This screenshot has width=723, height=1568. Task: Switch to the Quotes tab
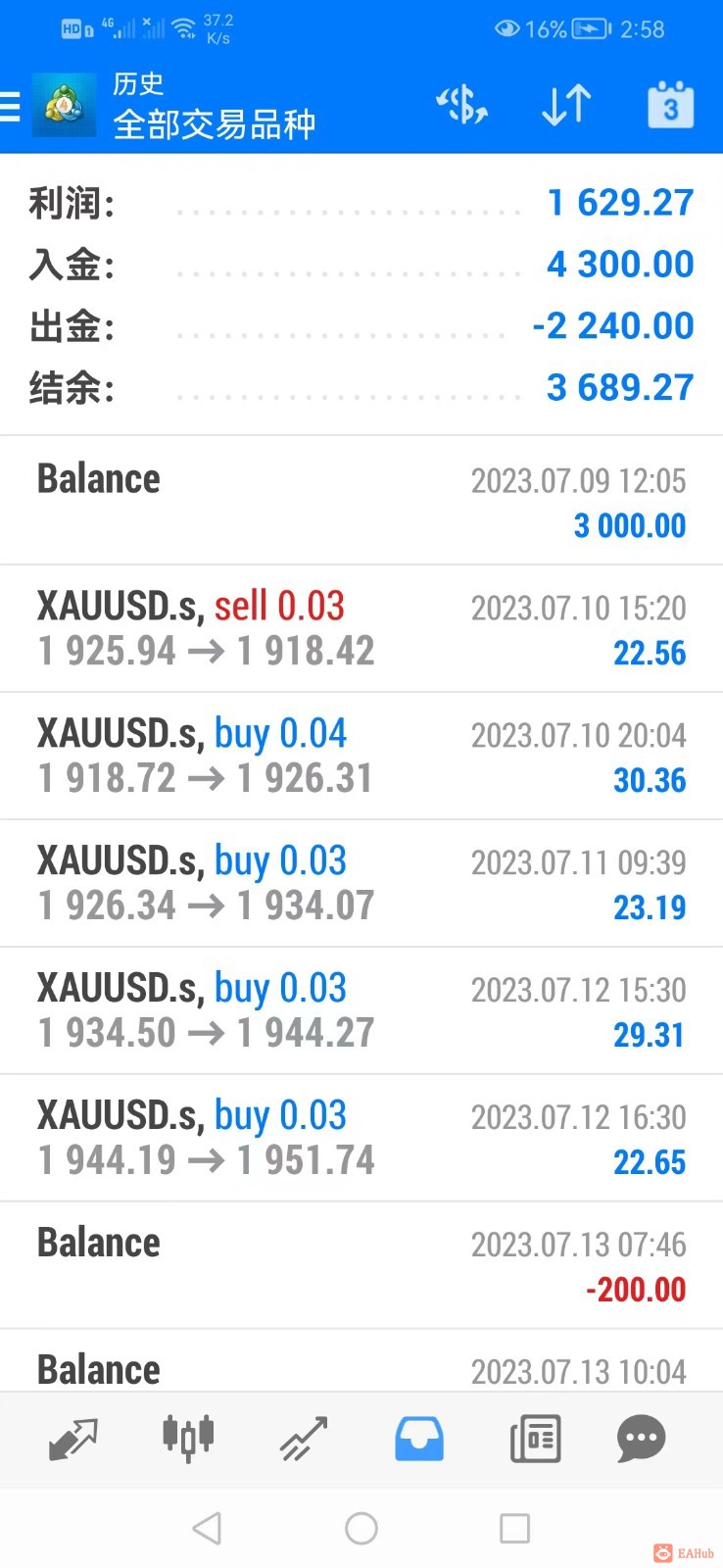(73, 1439)
